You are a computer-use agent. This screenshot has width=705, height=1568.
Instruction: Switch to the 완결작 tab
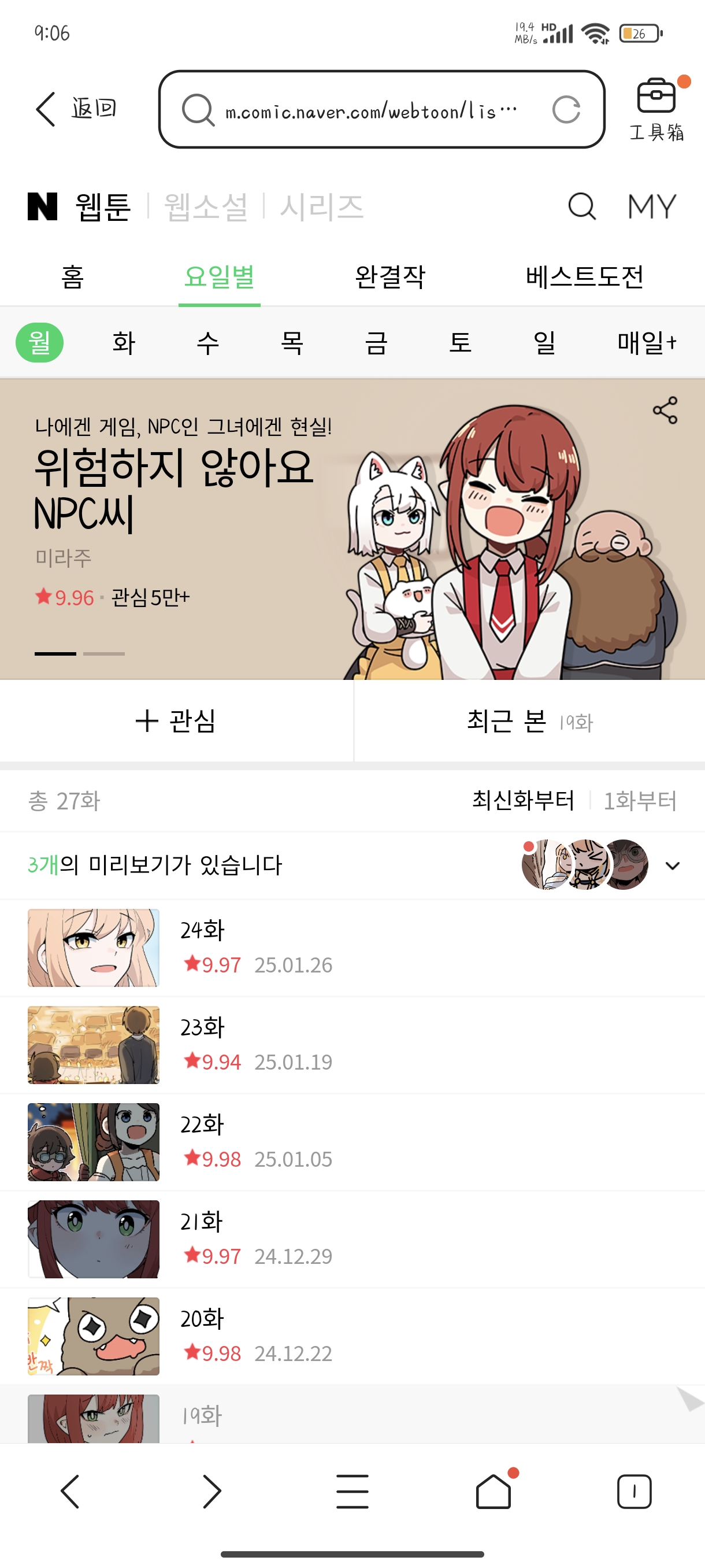coord(390,277)
